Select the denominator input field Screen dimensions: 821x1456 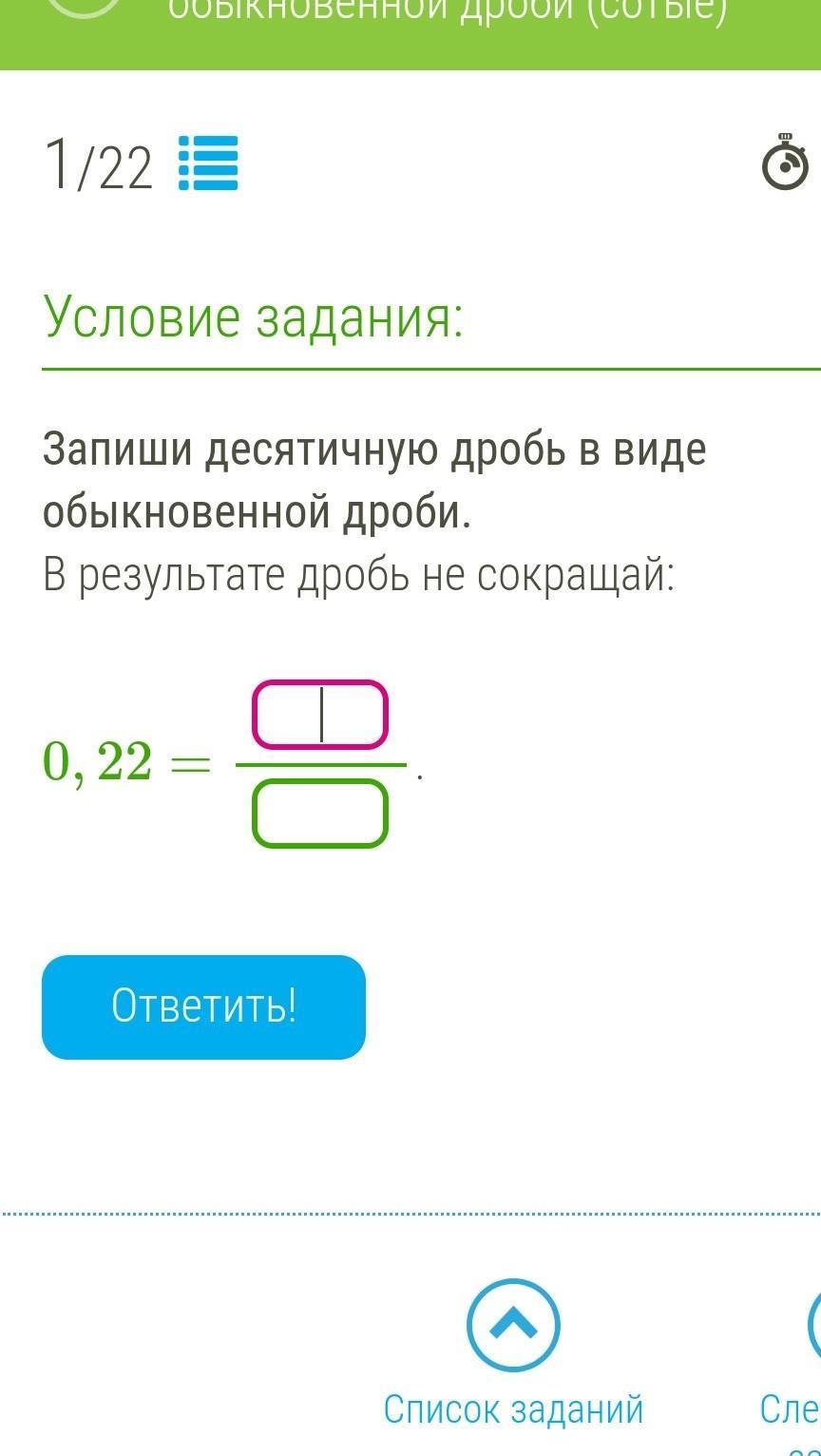(x=320, y=814)
